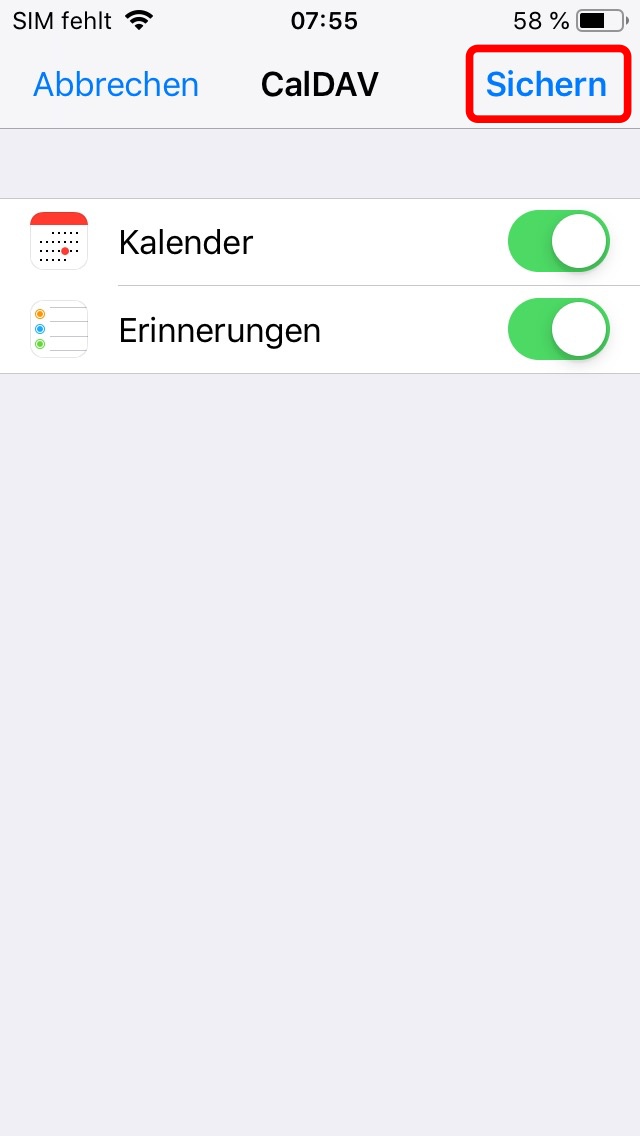The image size is (640, 1136).
Task: Cancel with the Abbrechen button
Action: click(116, 85)
